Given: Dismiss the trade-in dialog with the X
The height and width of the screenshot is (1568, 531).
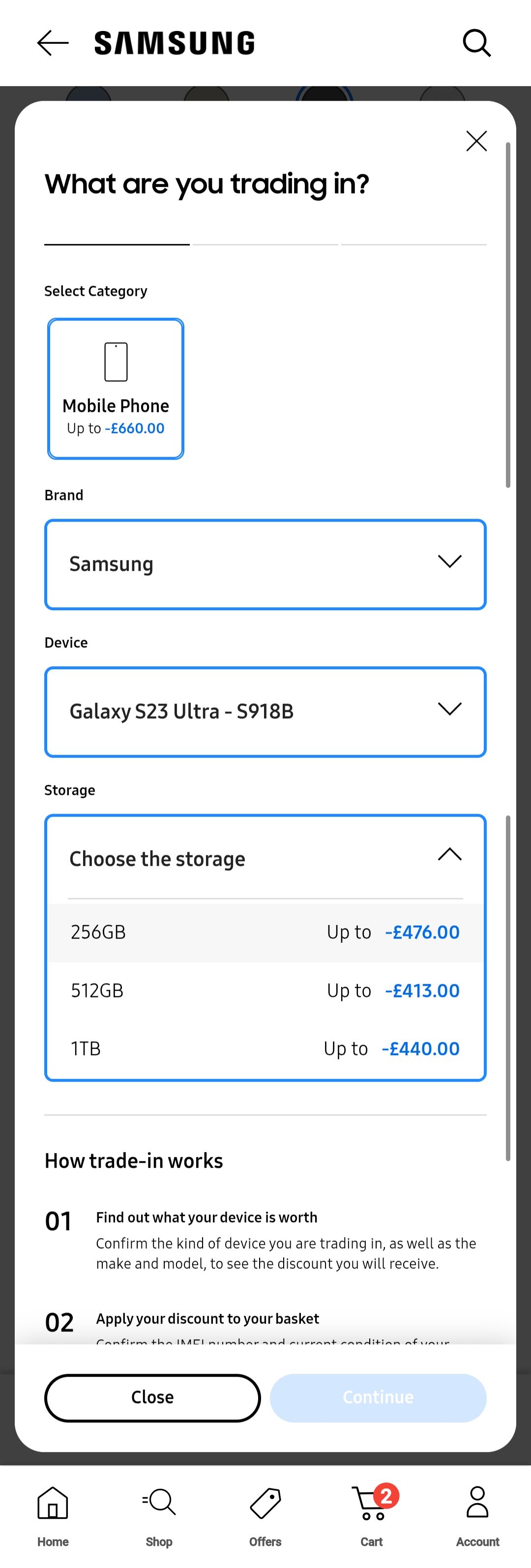Looking at the screenshot, I should [x=476, y=141].
